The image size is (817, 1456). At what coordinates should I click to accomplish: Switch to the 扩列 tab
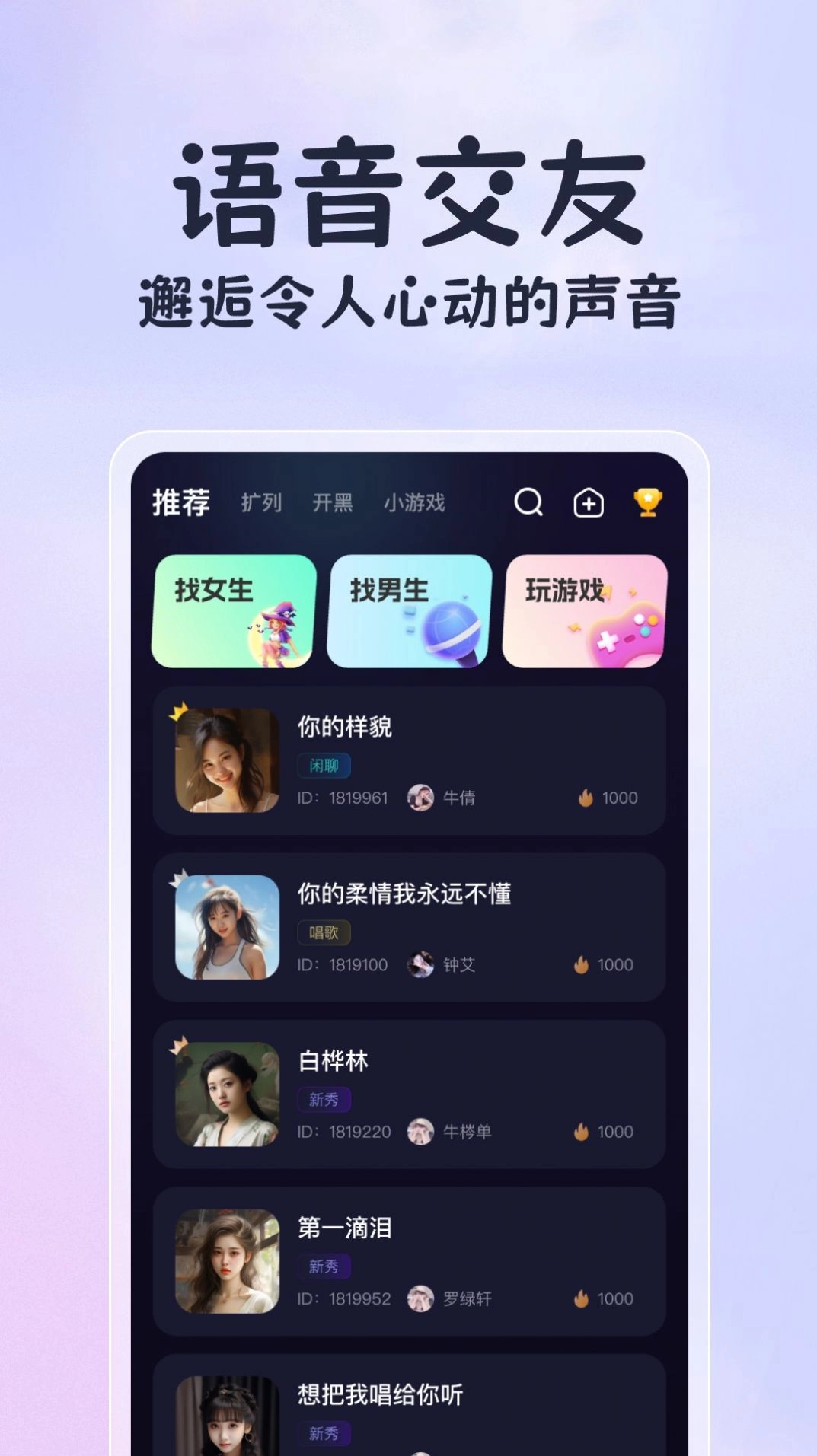tap(261, 503)
